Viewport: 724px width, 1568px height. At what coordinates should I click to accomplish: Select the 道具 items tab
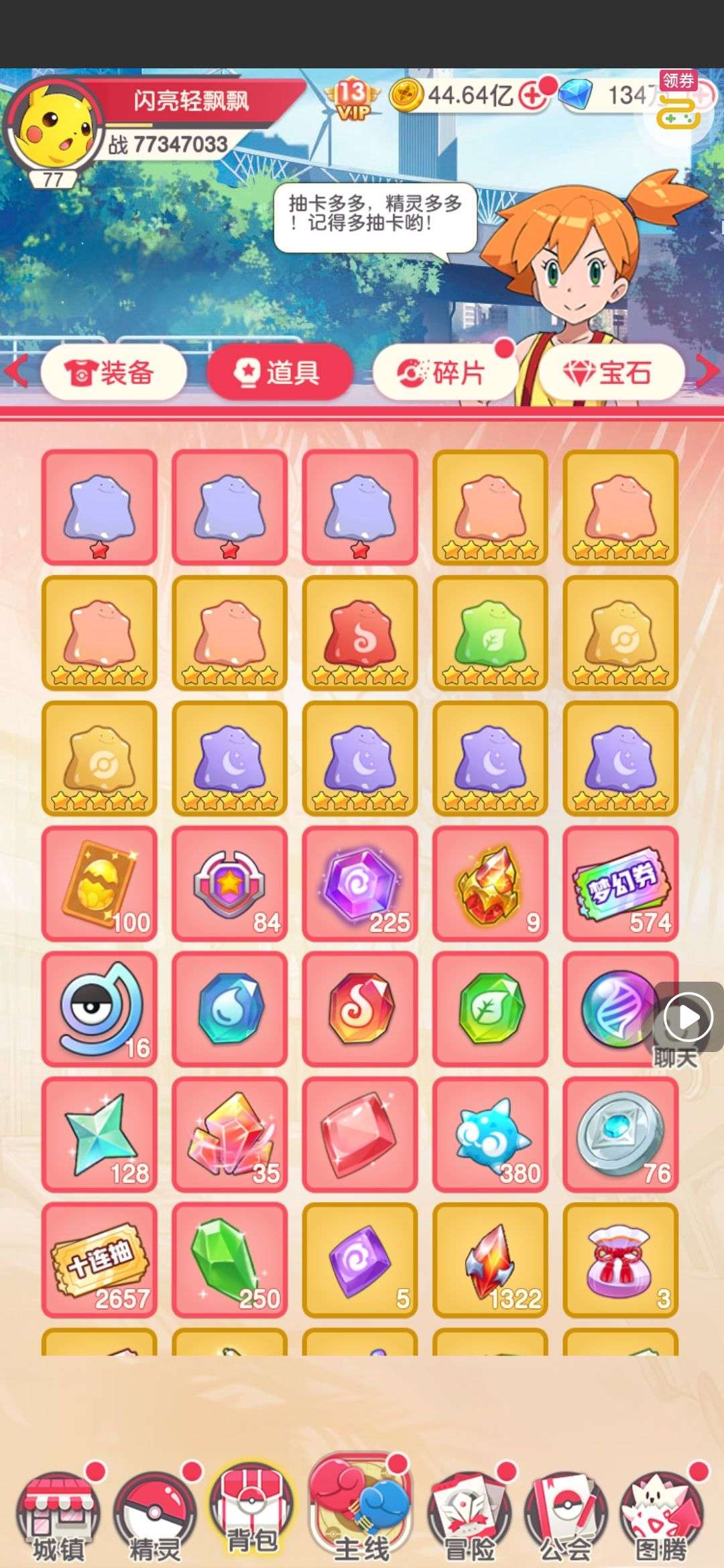coord(279,373)
